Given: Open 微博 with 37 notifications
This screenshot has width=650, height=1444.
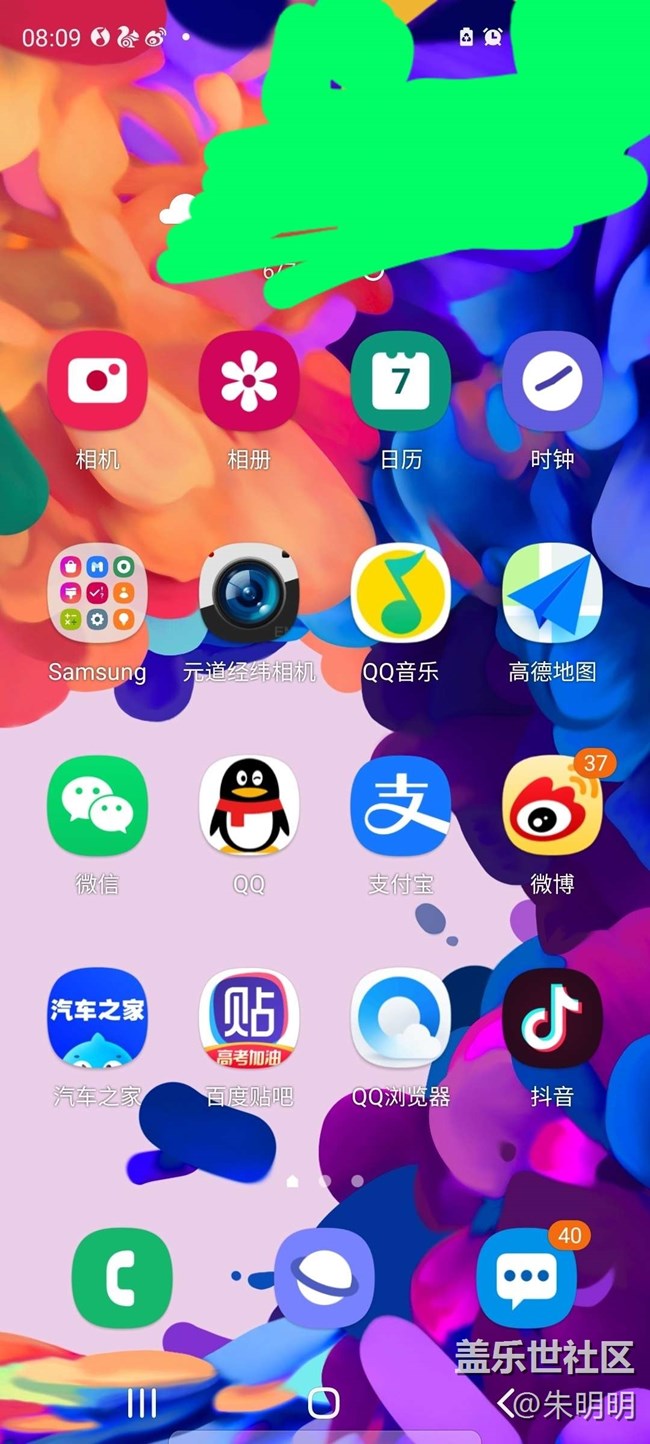Looking at the screenshot, I should point(552,806).
